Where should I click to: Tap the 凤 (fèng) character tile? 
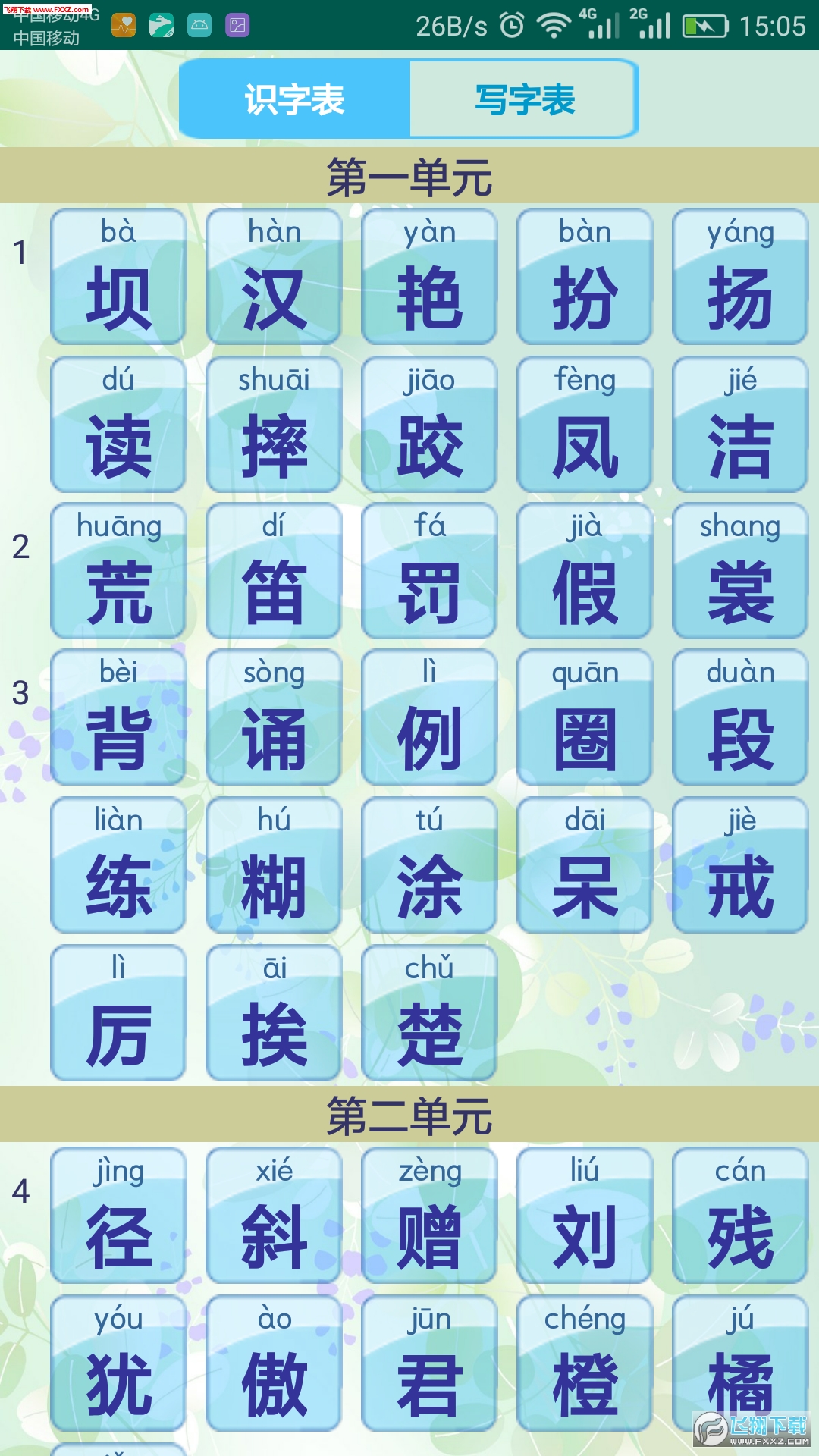point(584,425)
